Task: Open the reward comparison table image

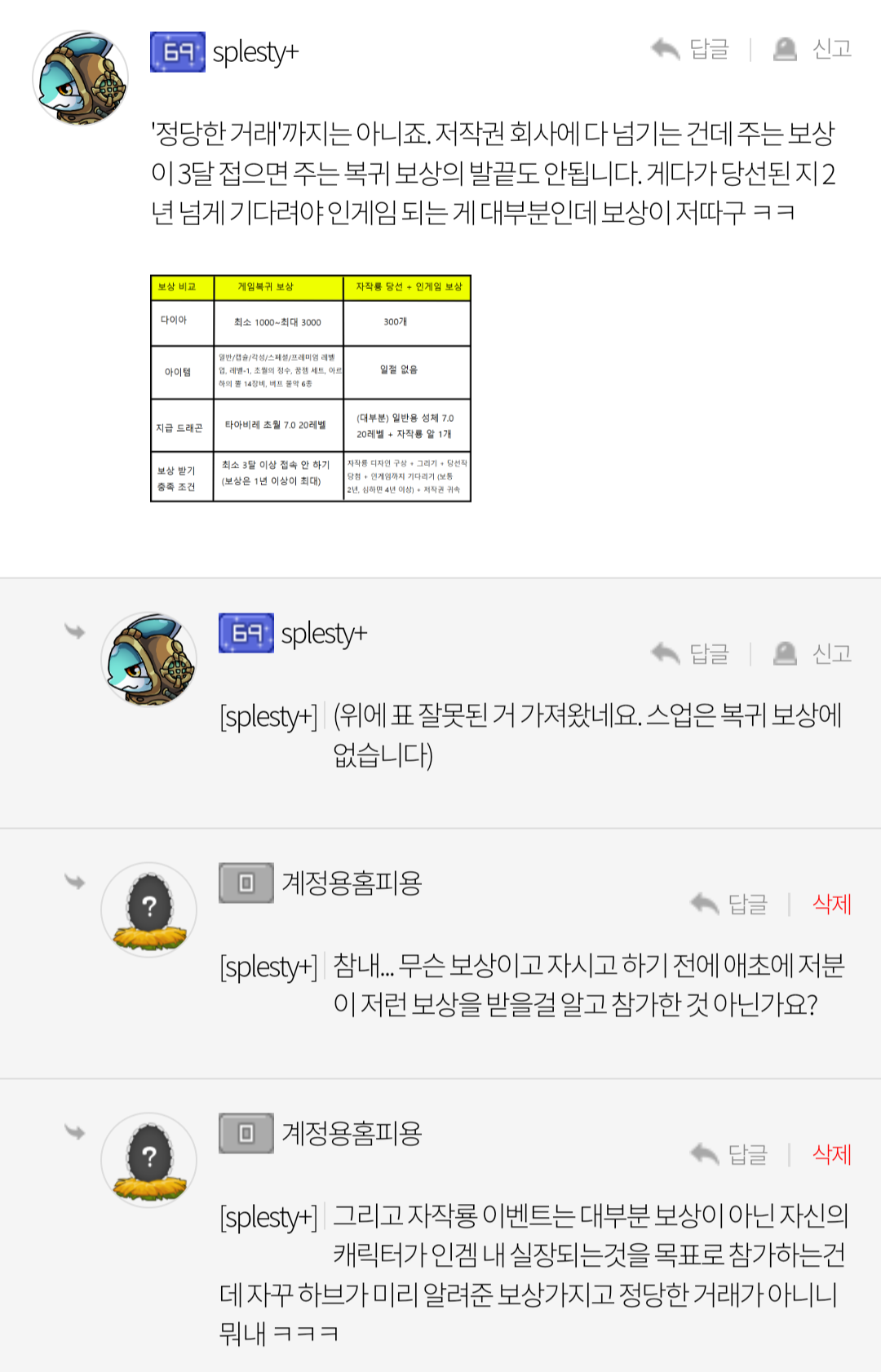Action: [x=311, y=388]
